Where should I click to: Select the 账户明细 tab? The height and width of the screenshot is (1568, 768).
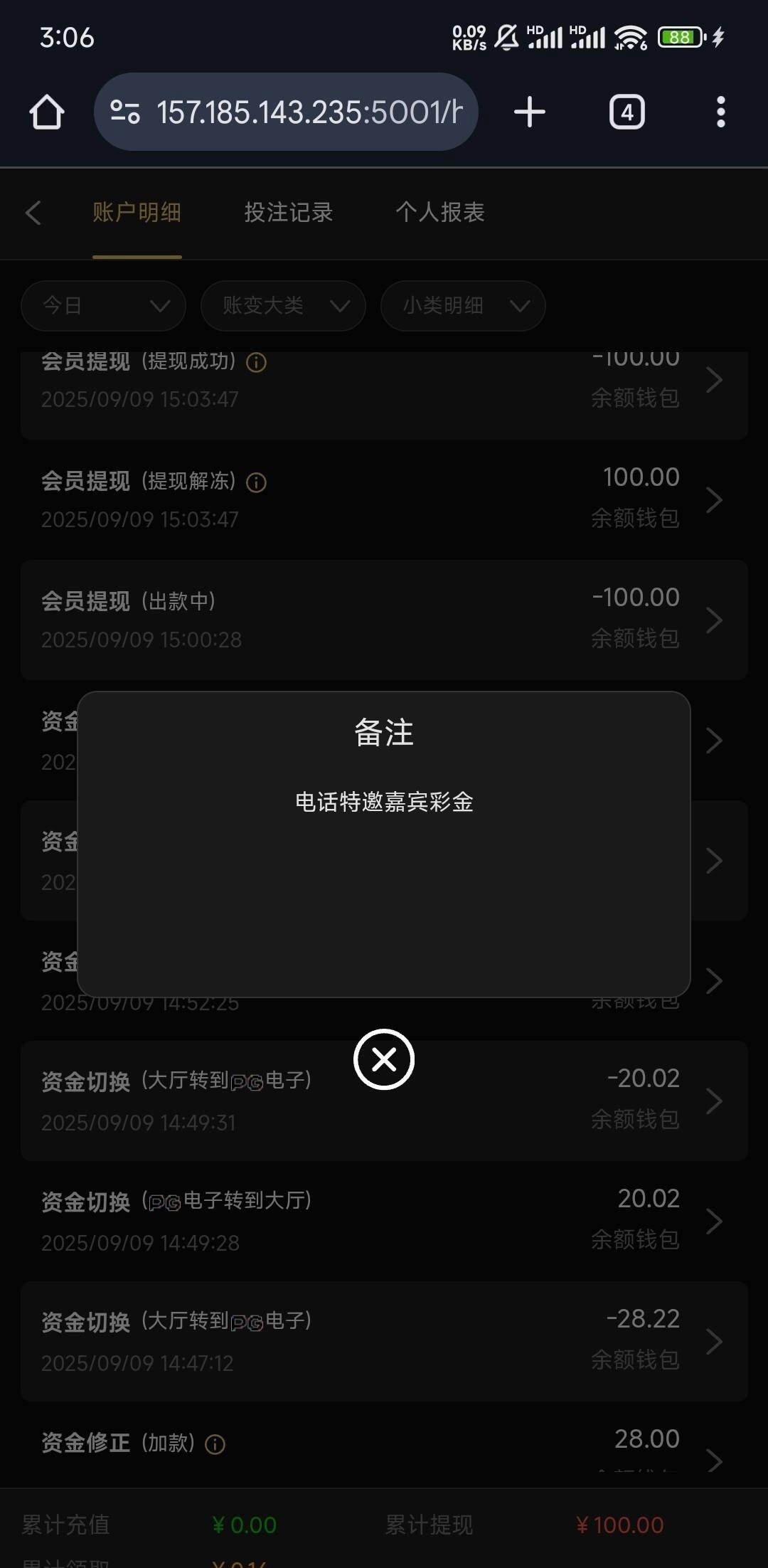pyautogui.click(x=137, y=213)
